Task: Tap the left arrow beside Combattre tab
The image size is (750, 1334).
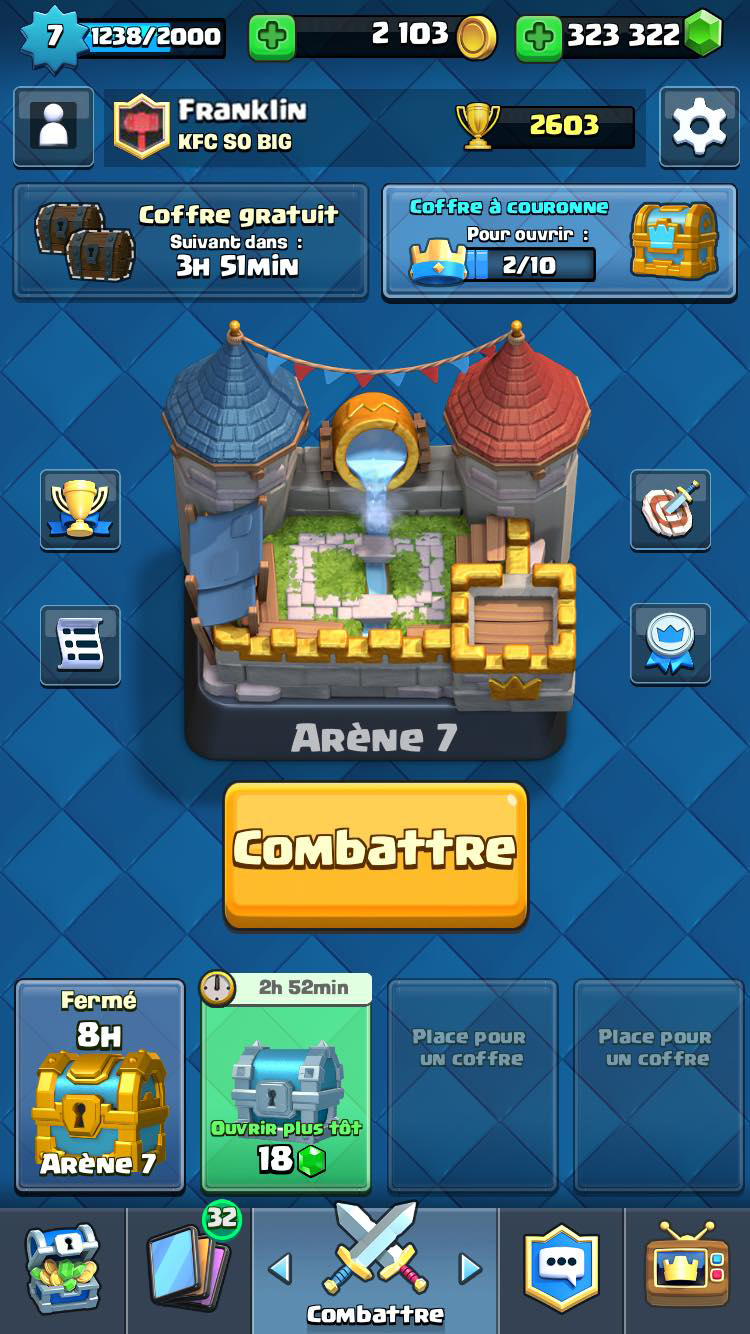Action: 280,1269
